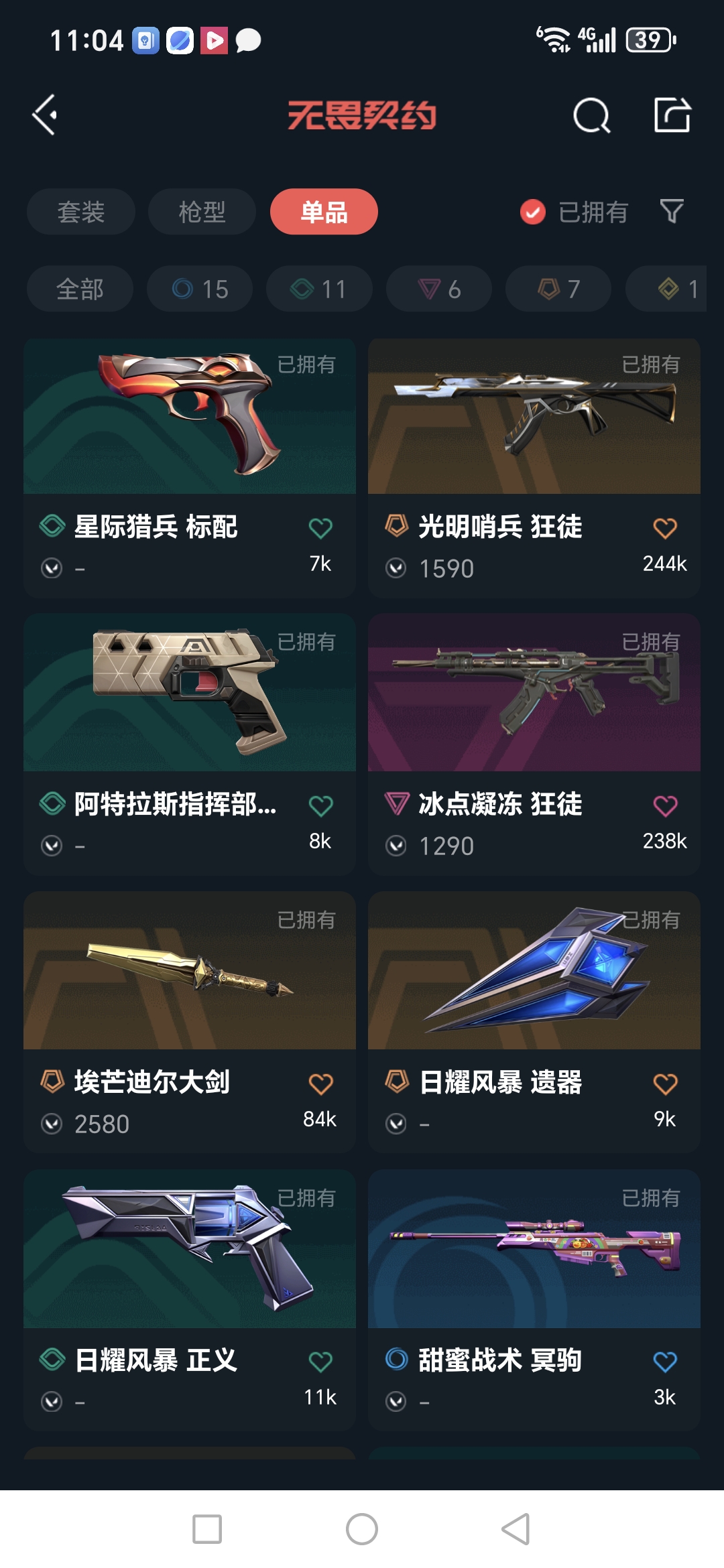Tap the rightmost rarity chip showing 1
Image resolution: width=724 pixels, height=1568 pixels.
pos(677,289)
